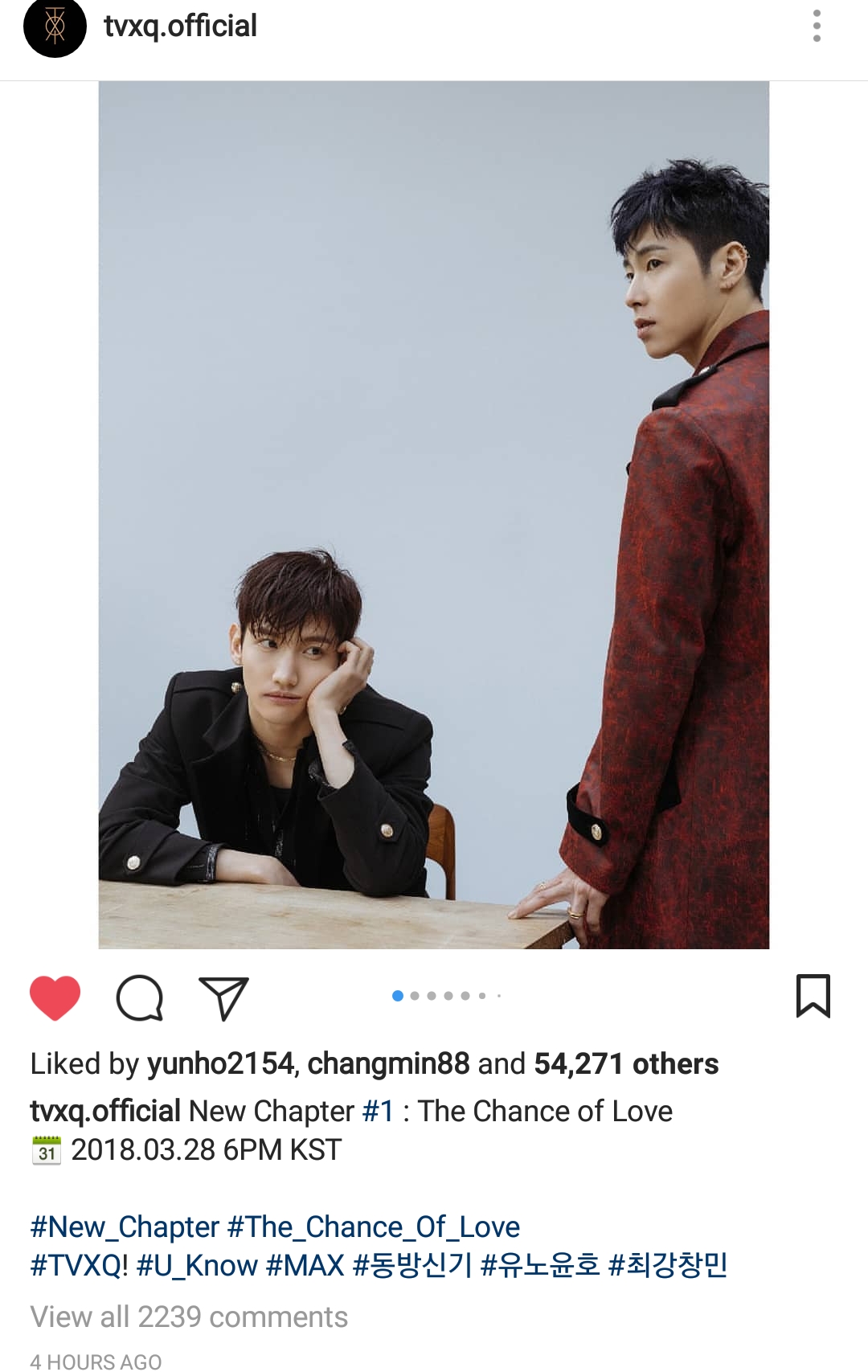
Task: Open yunho2154 profile from the likes line
Action: coord(220,1063)
